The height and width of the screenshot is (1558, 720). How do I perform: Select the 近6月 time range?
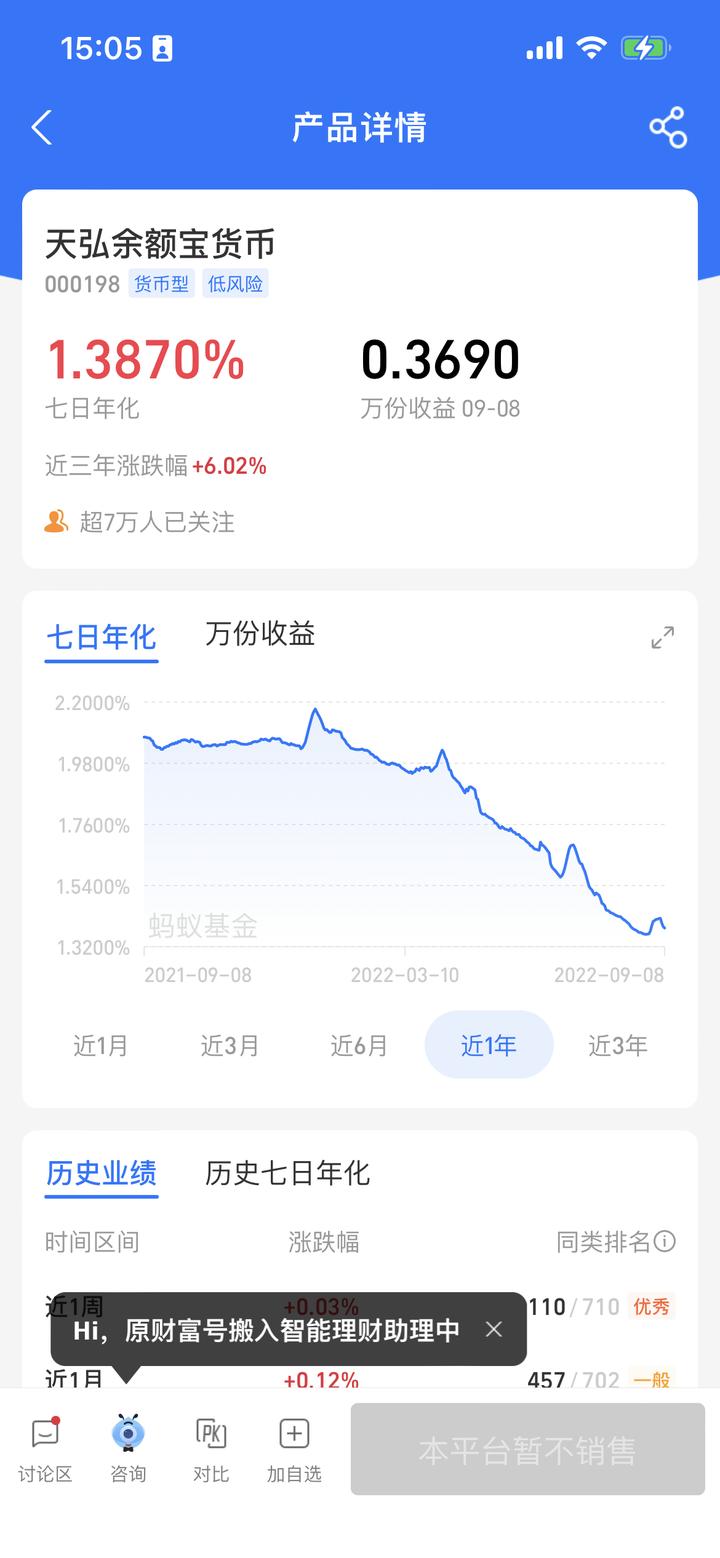[x=359, y=1046]
